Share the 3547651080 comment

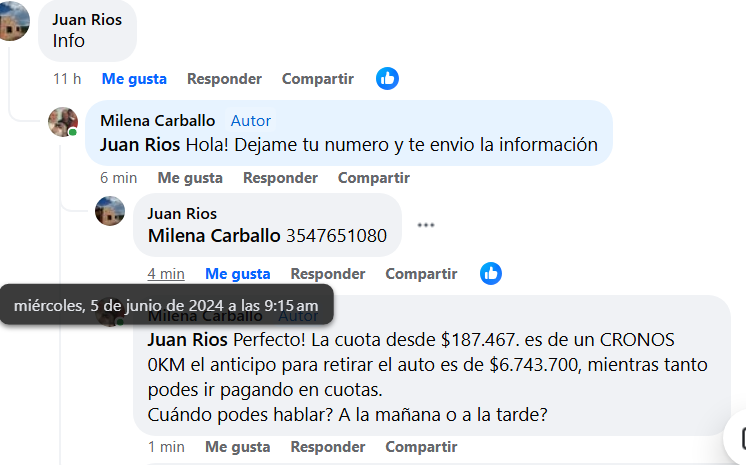click(421, 273)
